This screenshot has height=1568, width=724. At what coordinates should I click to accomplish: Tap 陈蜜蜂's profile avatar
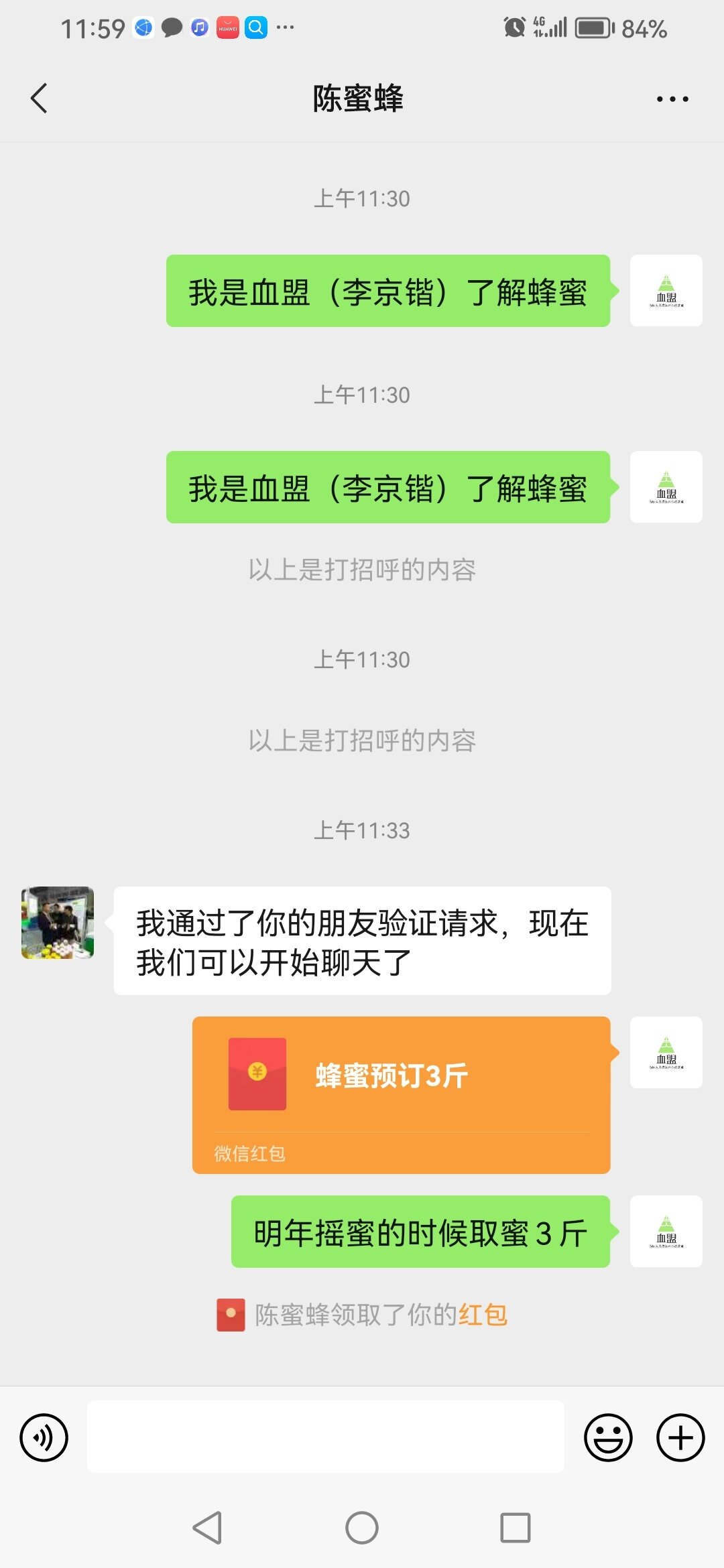tap(58, 923)
